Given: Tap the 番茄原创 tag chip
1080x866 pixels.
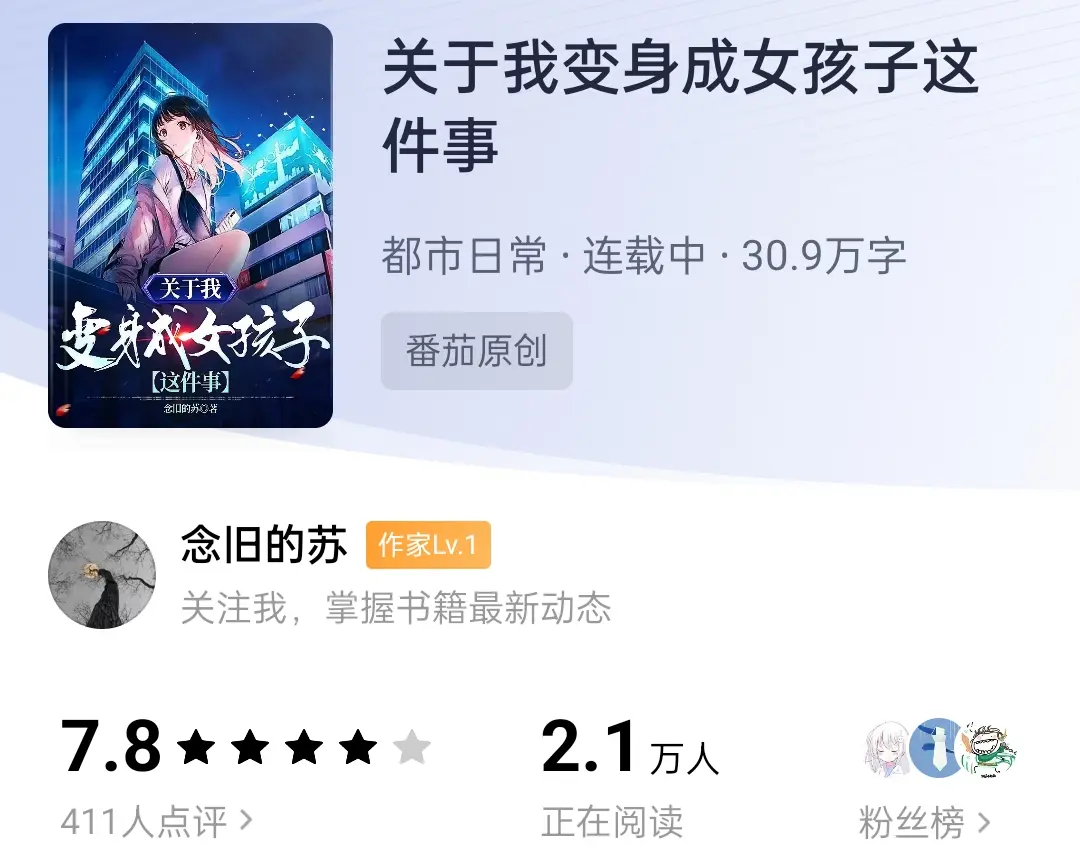Looking at the screenshot, I should coord(476,351).
